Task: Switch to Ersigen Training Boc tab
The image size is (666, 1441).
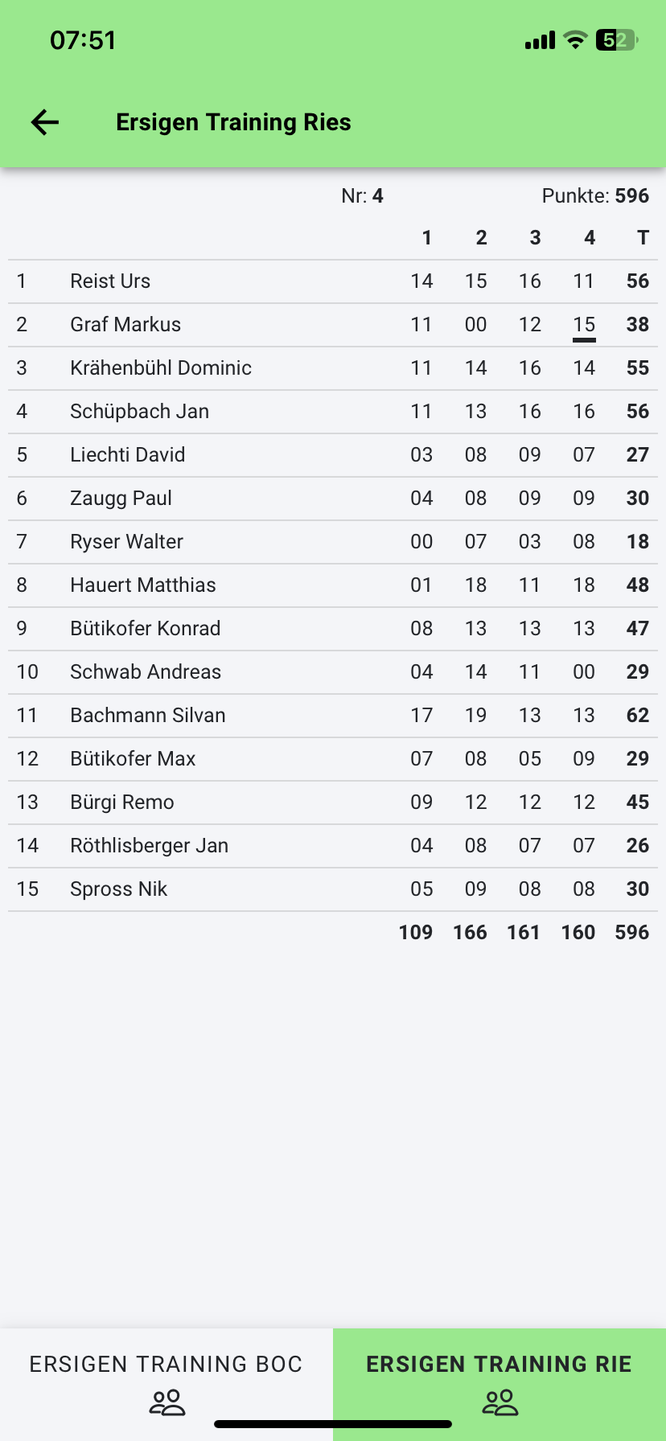Action: (x=166, y=1384)
